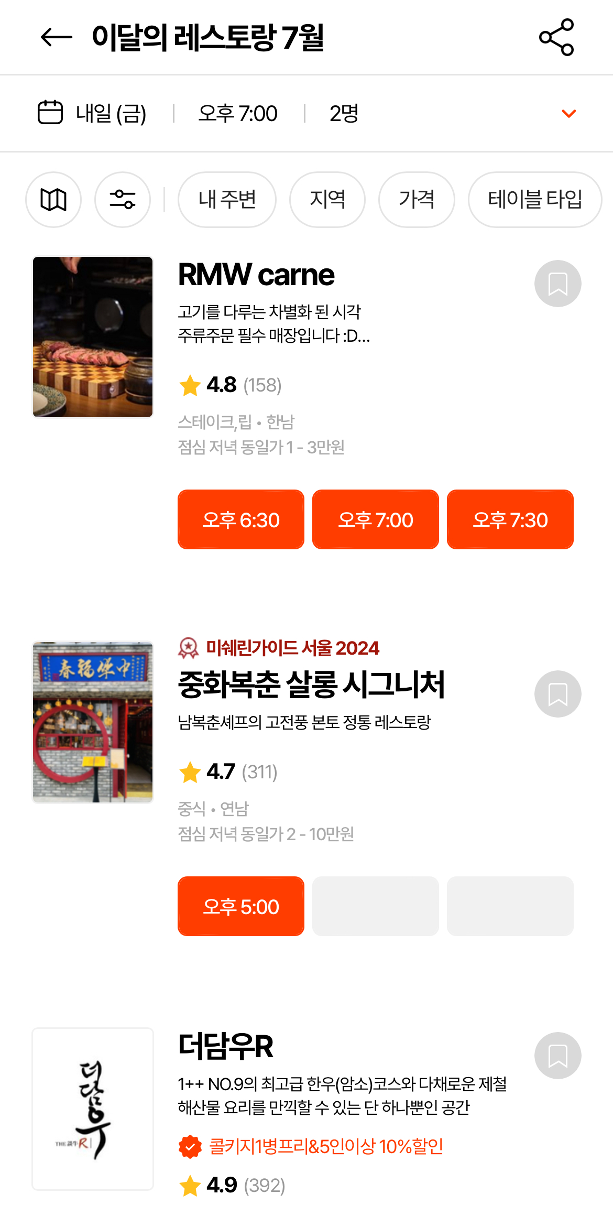The height and width of the screenshot is (1216, 614).
Task: Open the 가격 filter chip
Action: (417, 200)
